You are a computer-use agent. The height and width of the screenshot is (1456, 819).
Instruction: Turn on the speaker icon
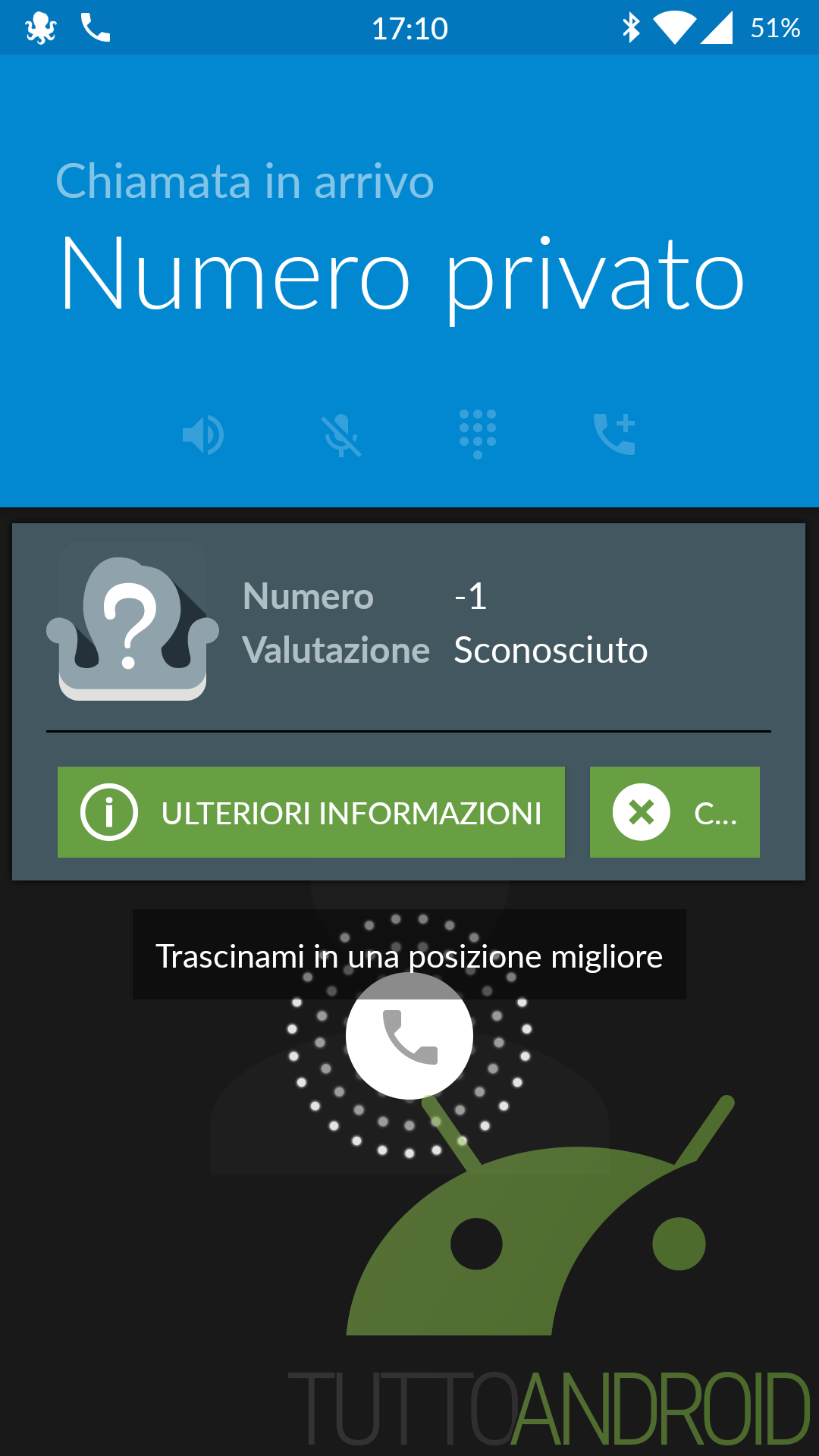(x=203, y=435)
